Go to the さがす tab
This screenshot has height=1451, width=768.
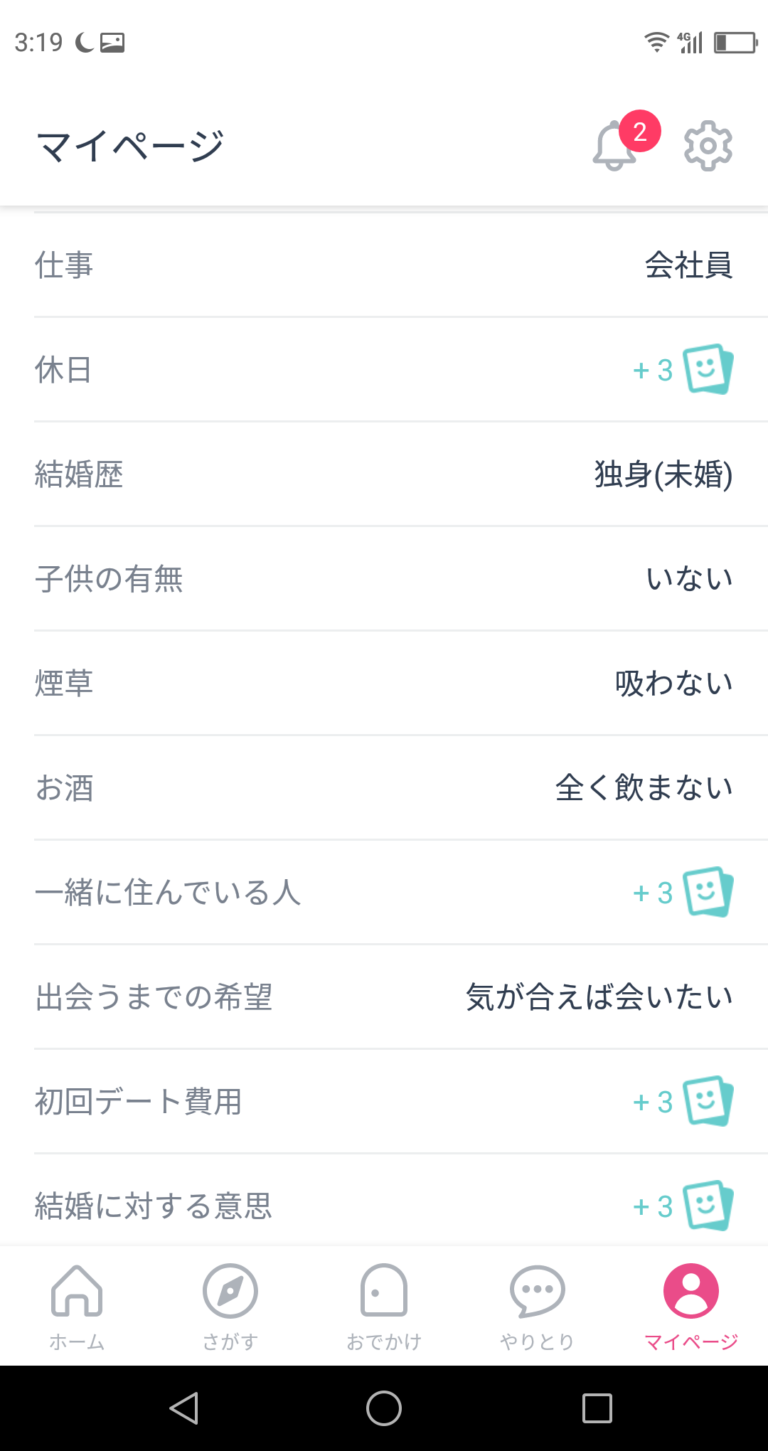click(230, 1305)
